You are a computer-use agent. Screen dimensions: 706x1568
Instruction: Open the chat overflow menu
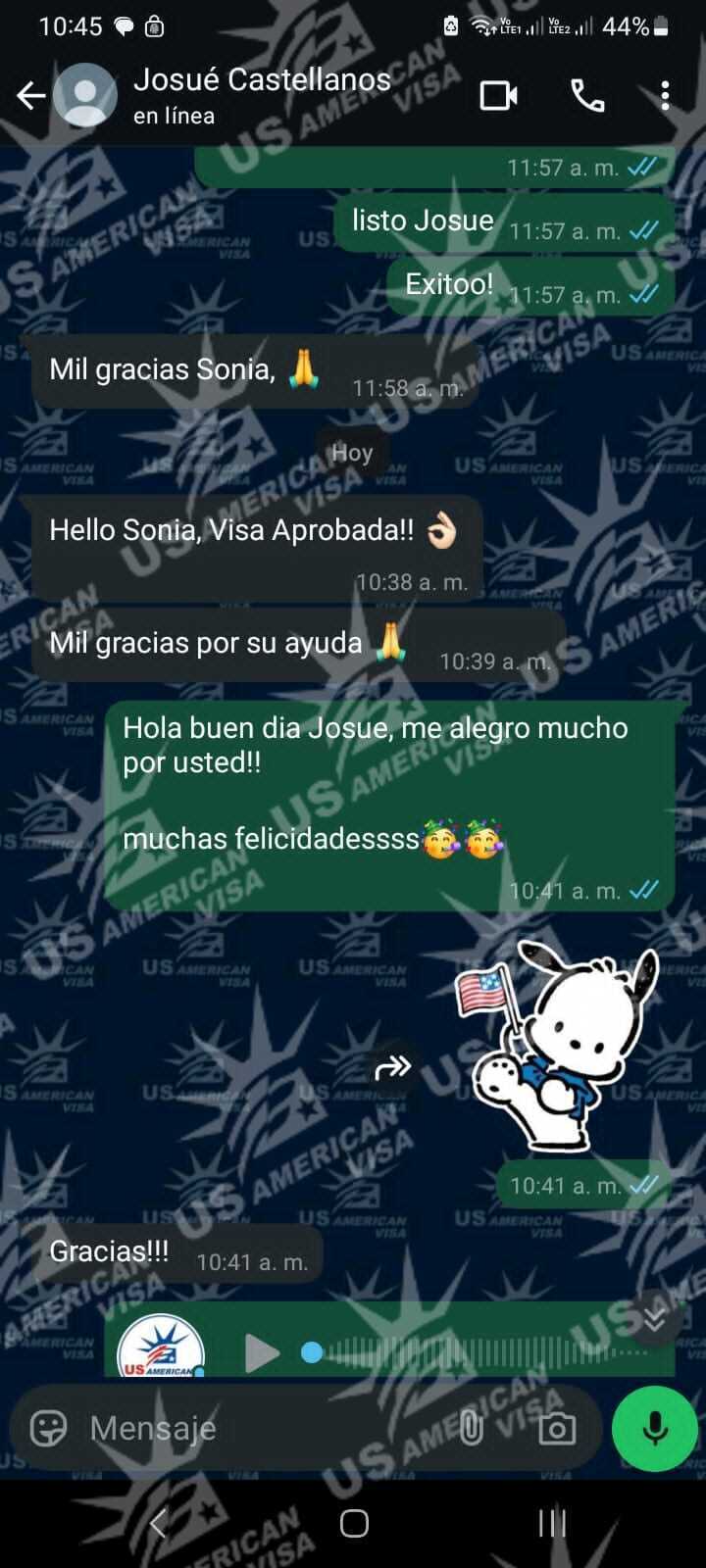[x=665, y=95]
